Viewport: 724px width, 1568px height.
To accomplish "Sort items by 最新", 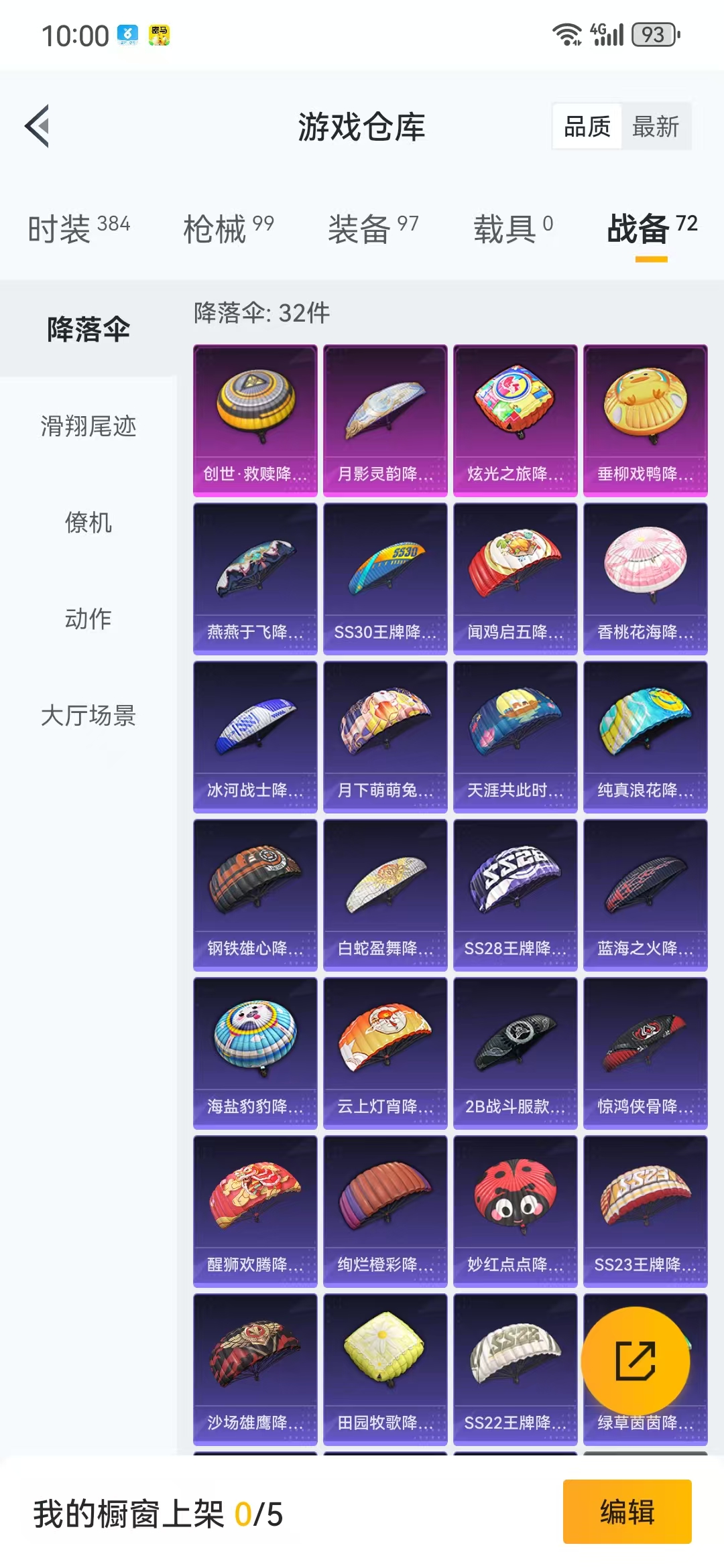I will 656,127.
